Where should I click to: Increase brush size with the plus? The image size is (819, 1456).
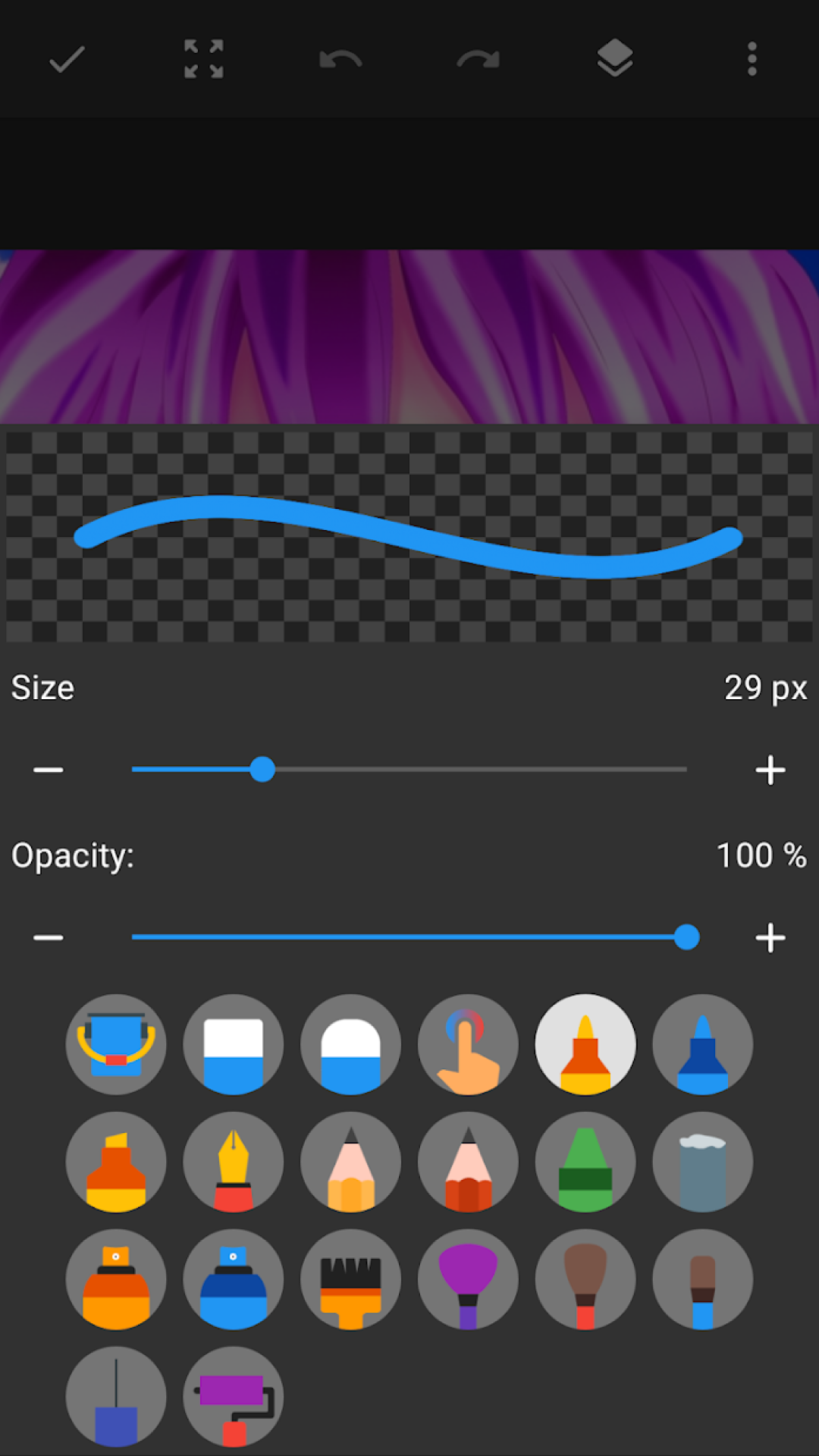click(x=770, y=770)
